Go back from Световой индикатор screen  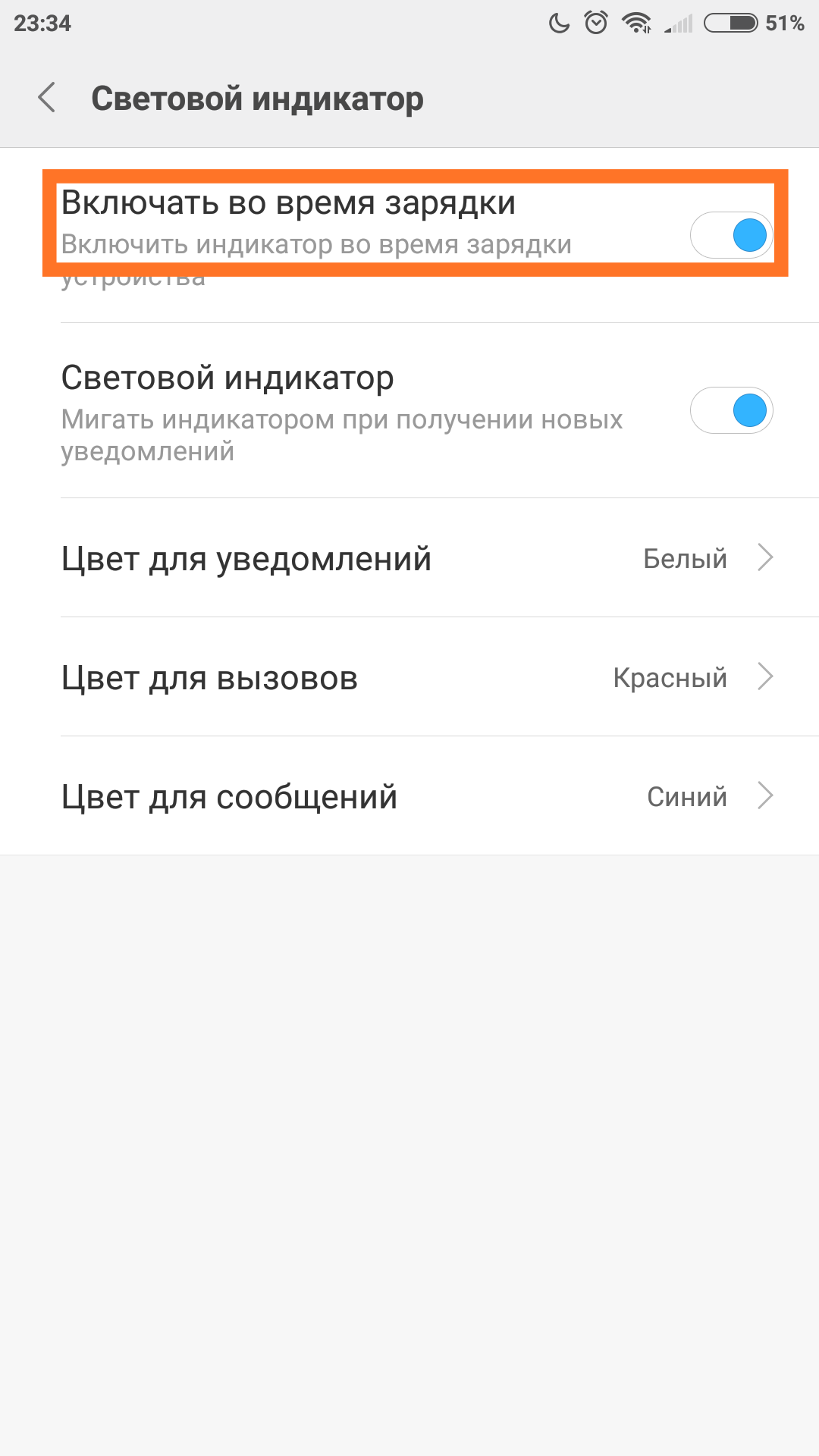pyautogui.click(x=47, y=98)
